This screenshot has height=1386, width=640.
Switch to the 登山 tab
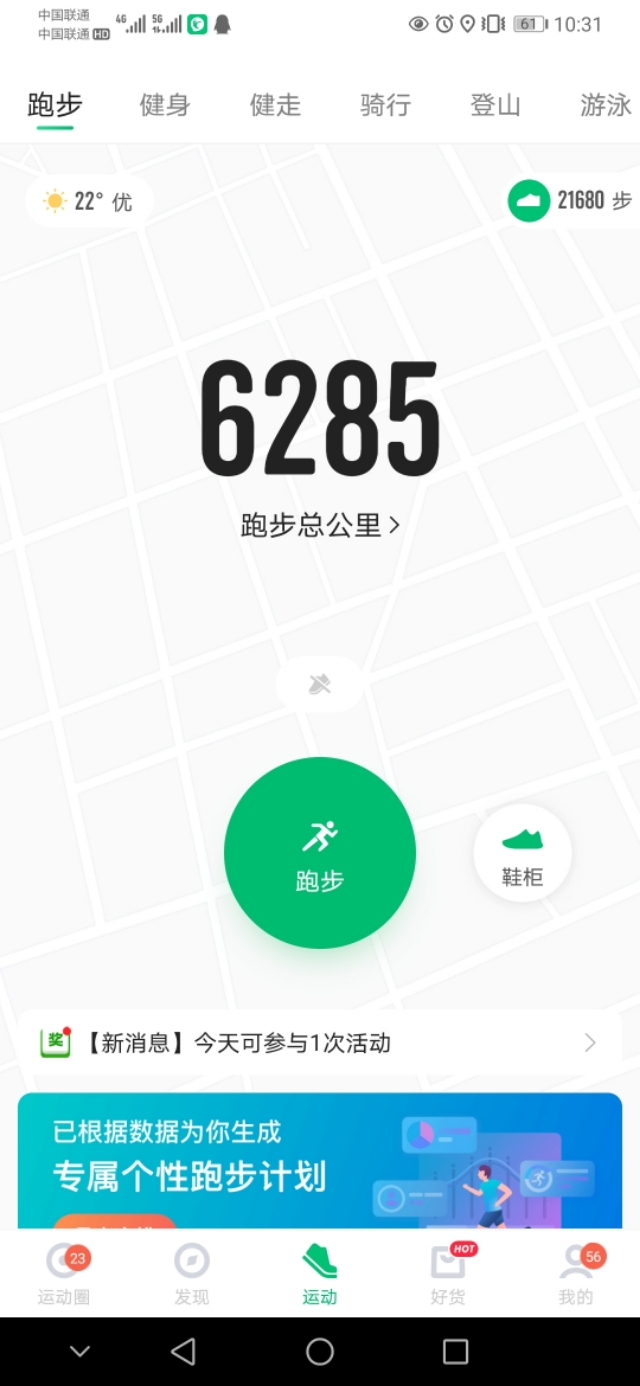[x=495, y=105]
